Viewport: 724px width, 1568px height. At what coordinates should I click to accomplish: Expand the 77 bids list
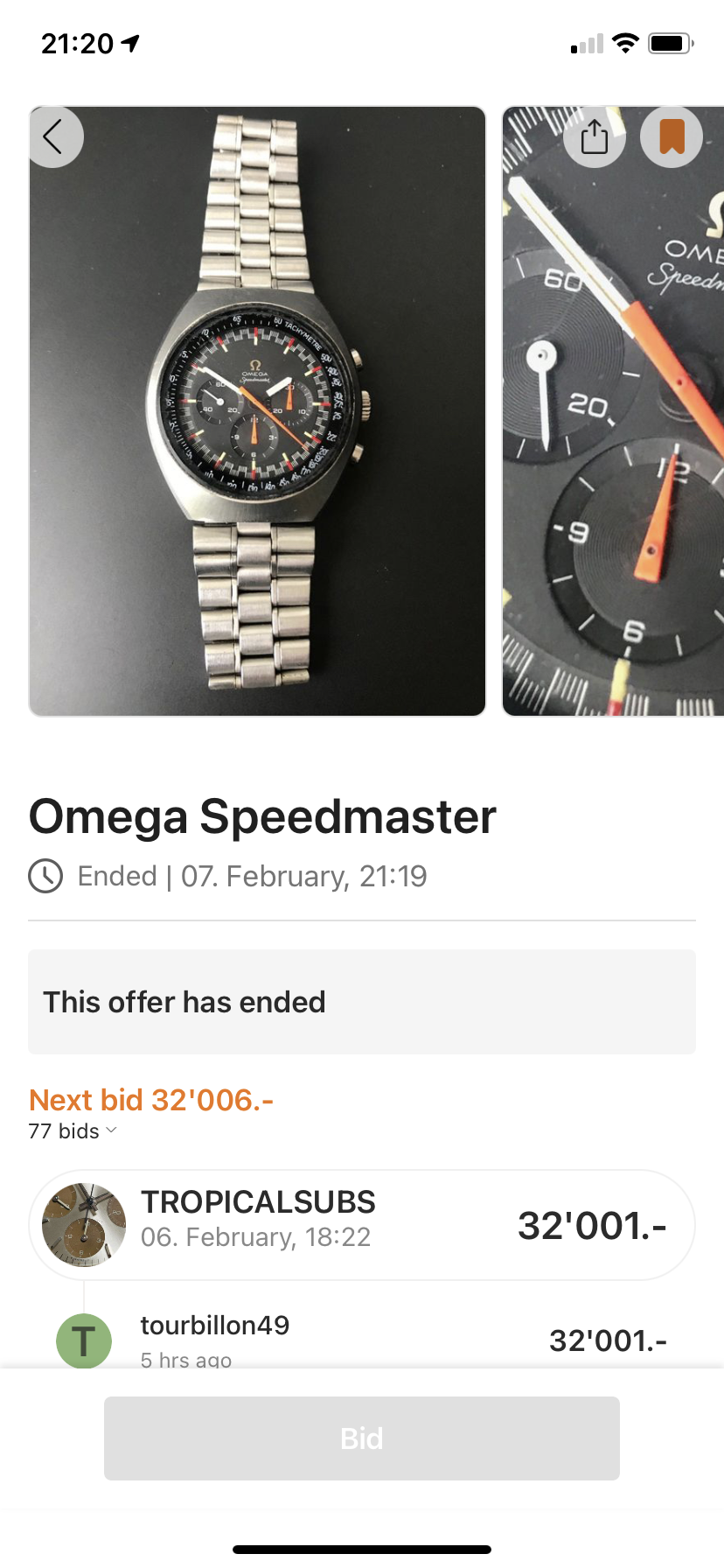tap(73, 1131)
